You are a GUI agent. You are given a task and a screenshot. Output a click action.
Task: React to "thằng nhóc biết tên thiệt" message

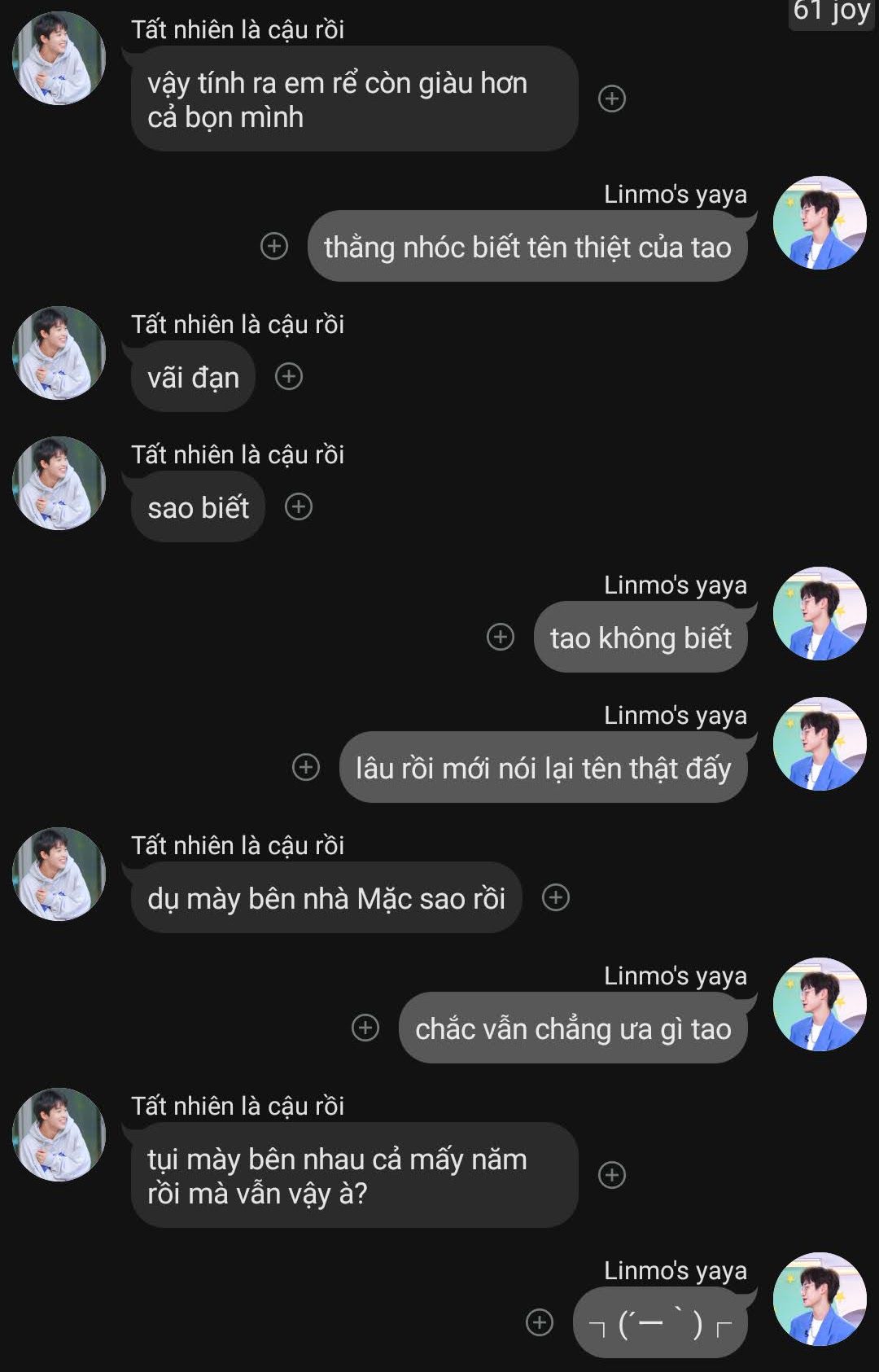click(x=274, y=246)
